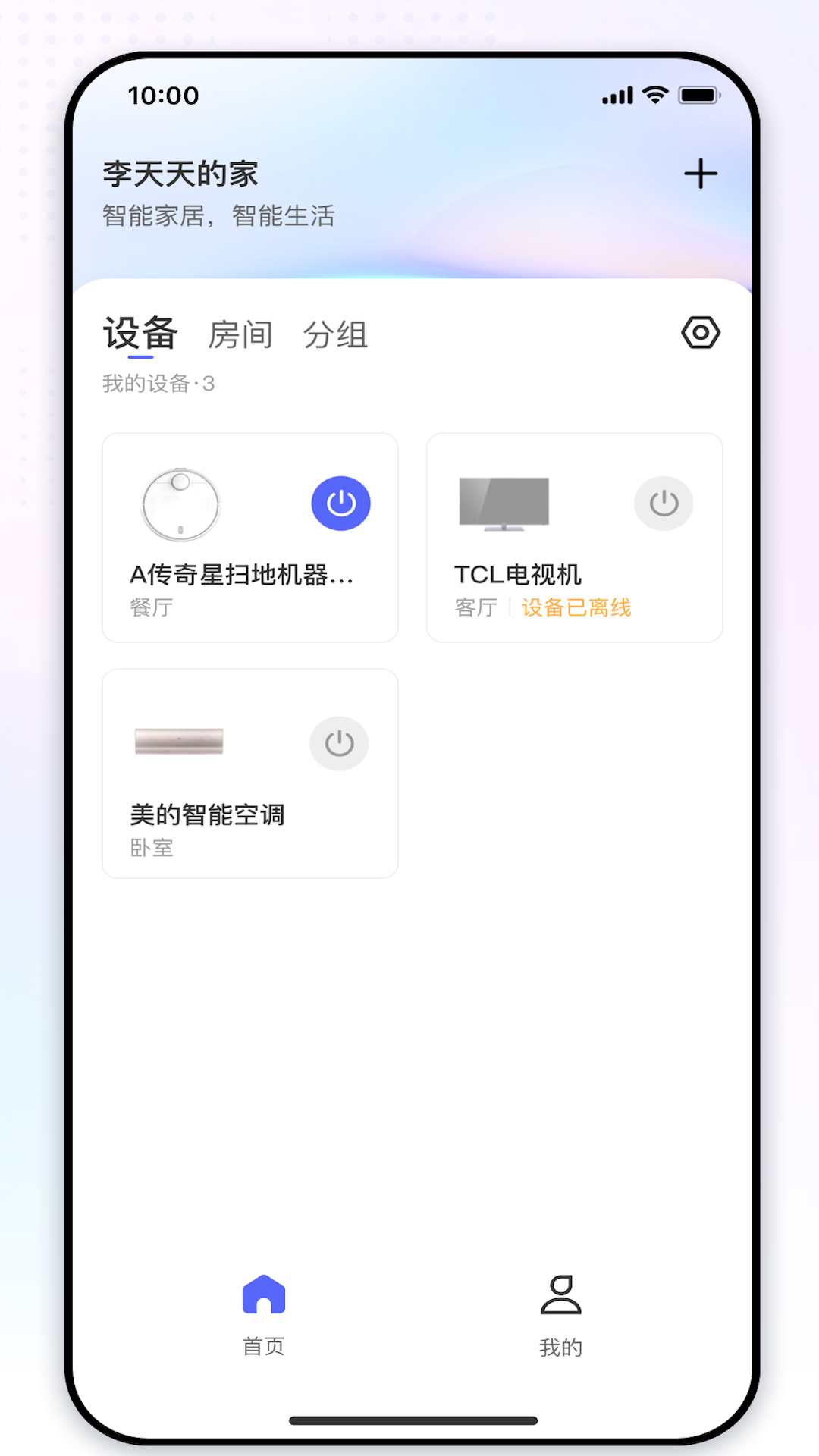Turn off the A传奇星扫地机器 power button
Viewport: 819px width, 1456px height.
click(x=340, y=504)
